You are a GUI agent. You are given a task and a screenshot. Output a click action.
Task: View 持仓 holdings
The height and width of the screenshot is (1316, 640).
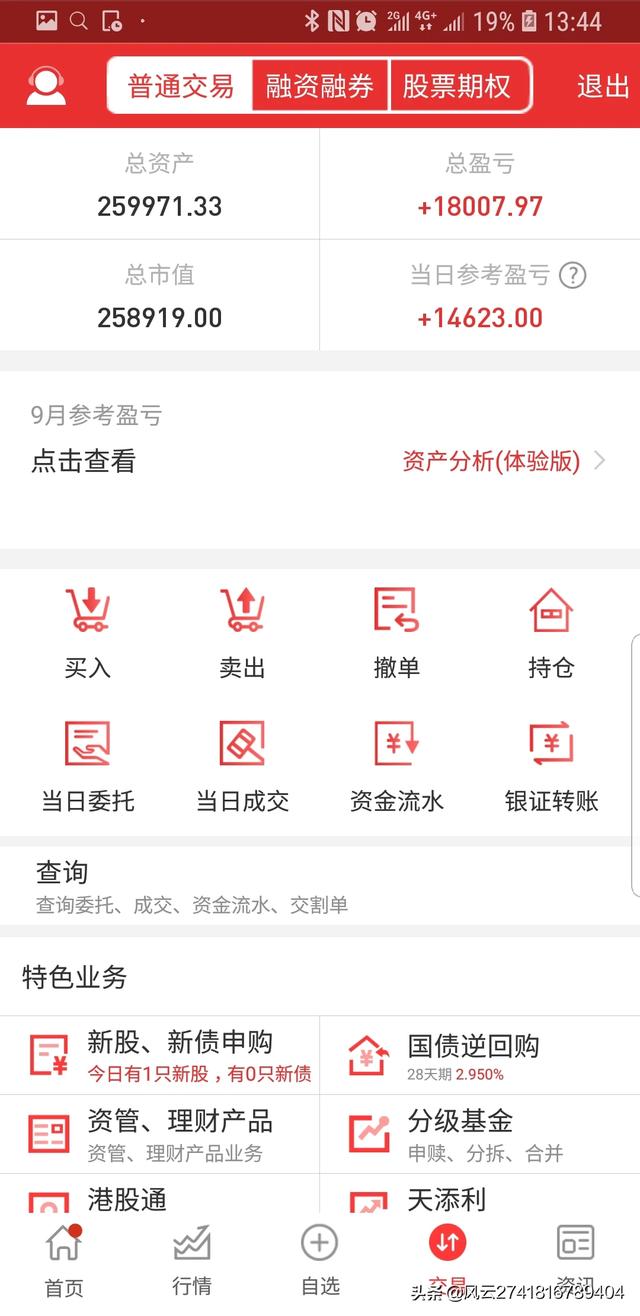pyautogui.click(x=550, y=633)
